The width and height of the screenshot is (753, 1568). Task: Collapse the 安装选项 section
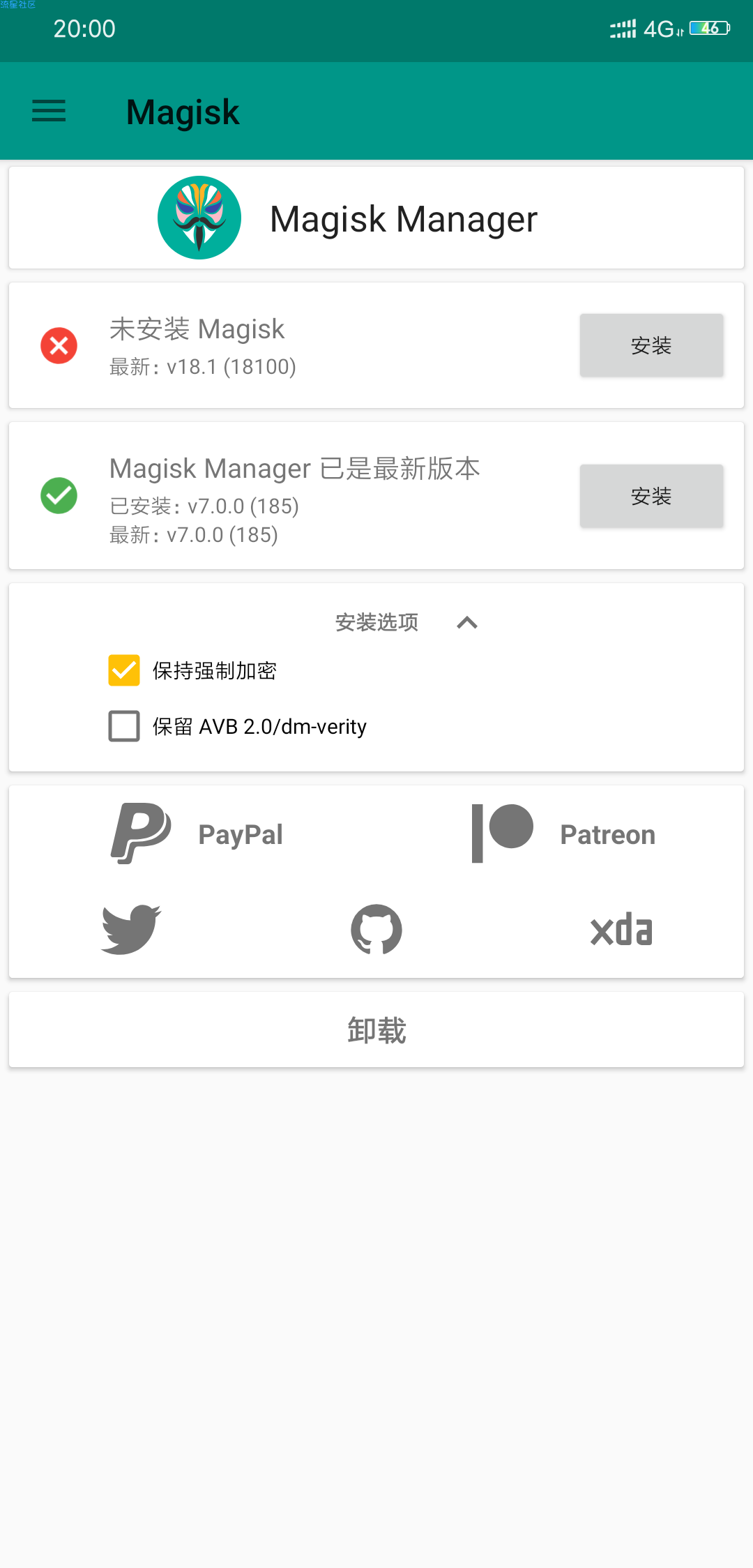[x=466, y=623]
